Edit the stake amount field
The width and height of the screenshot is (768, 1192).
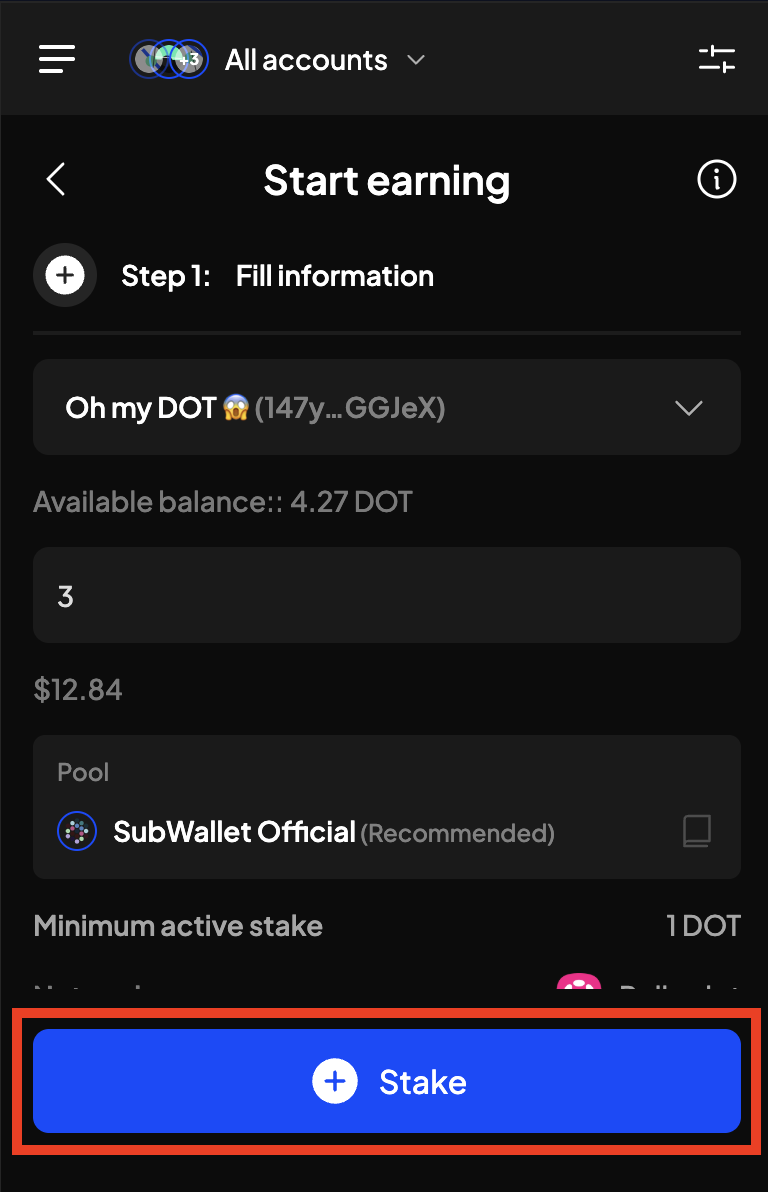(x=386, y=595)
